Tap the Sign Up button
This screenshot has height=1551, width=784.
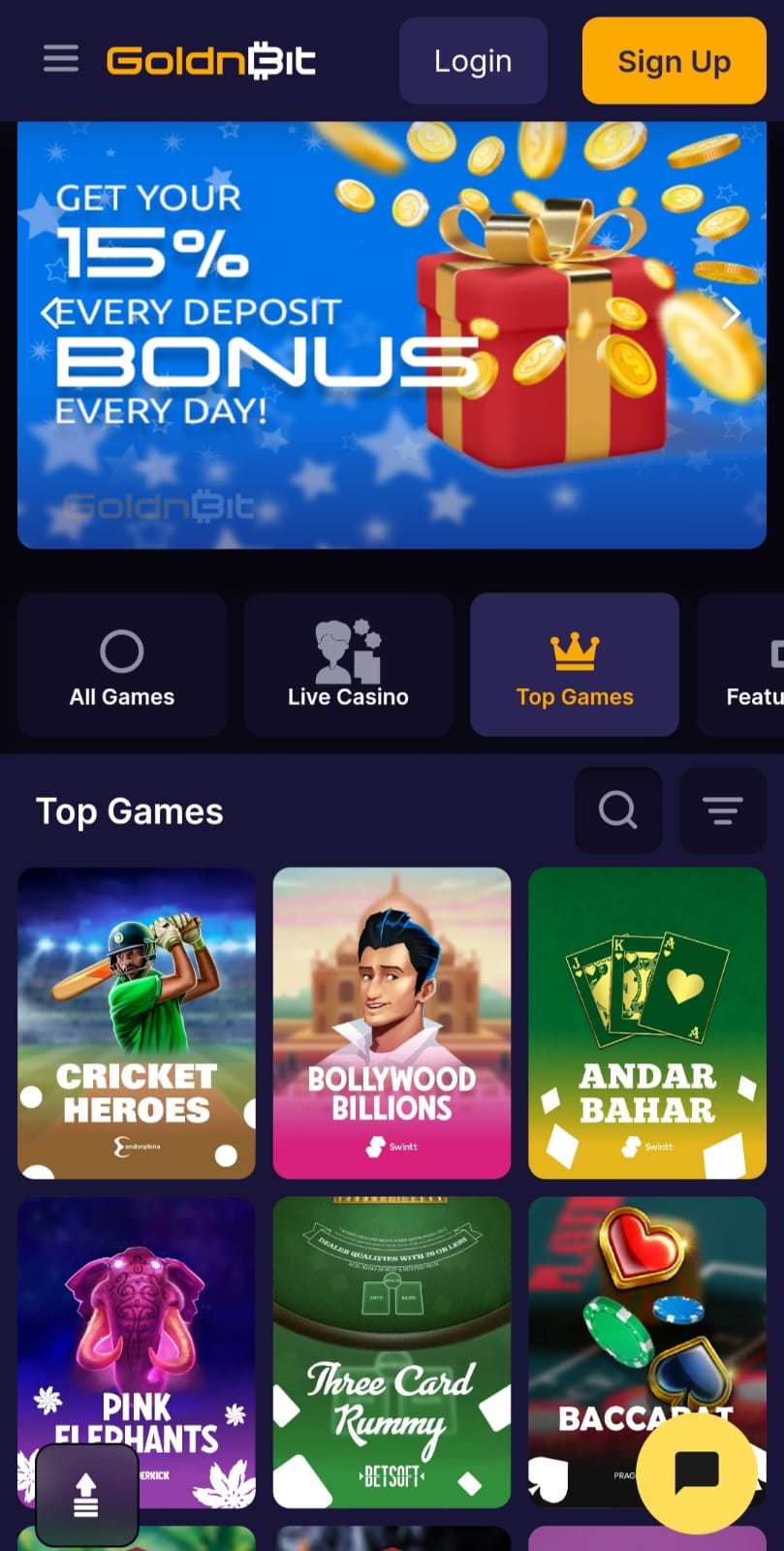click(674, 61)
